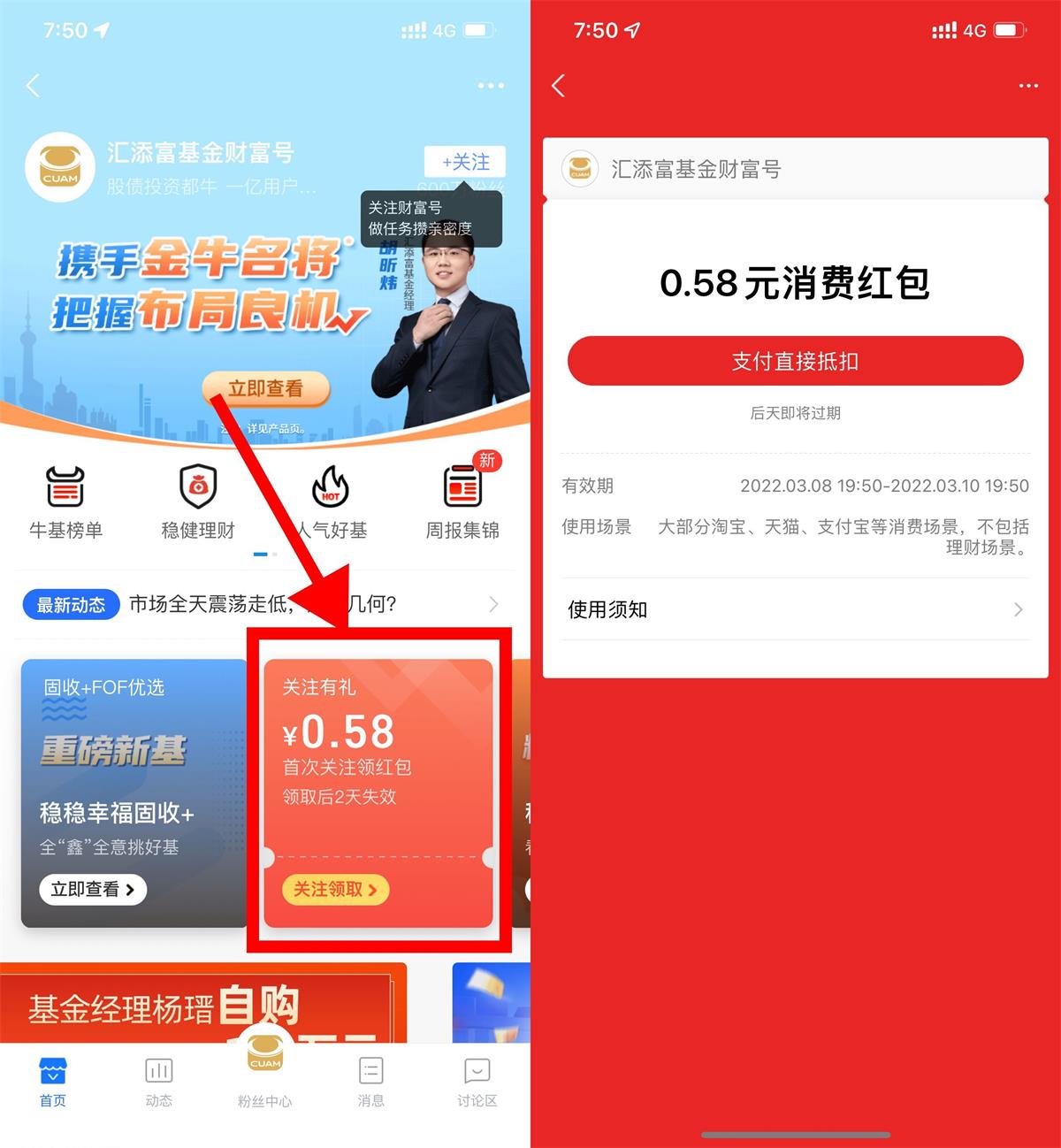Tap 立即查看 on 稳稳幸福固收+ card
Viewport: 1061px width, 1148px height.
(x=93, y=889)
